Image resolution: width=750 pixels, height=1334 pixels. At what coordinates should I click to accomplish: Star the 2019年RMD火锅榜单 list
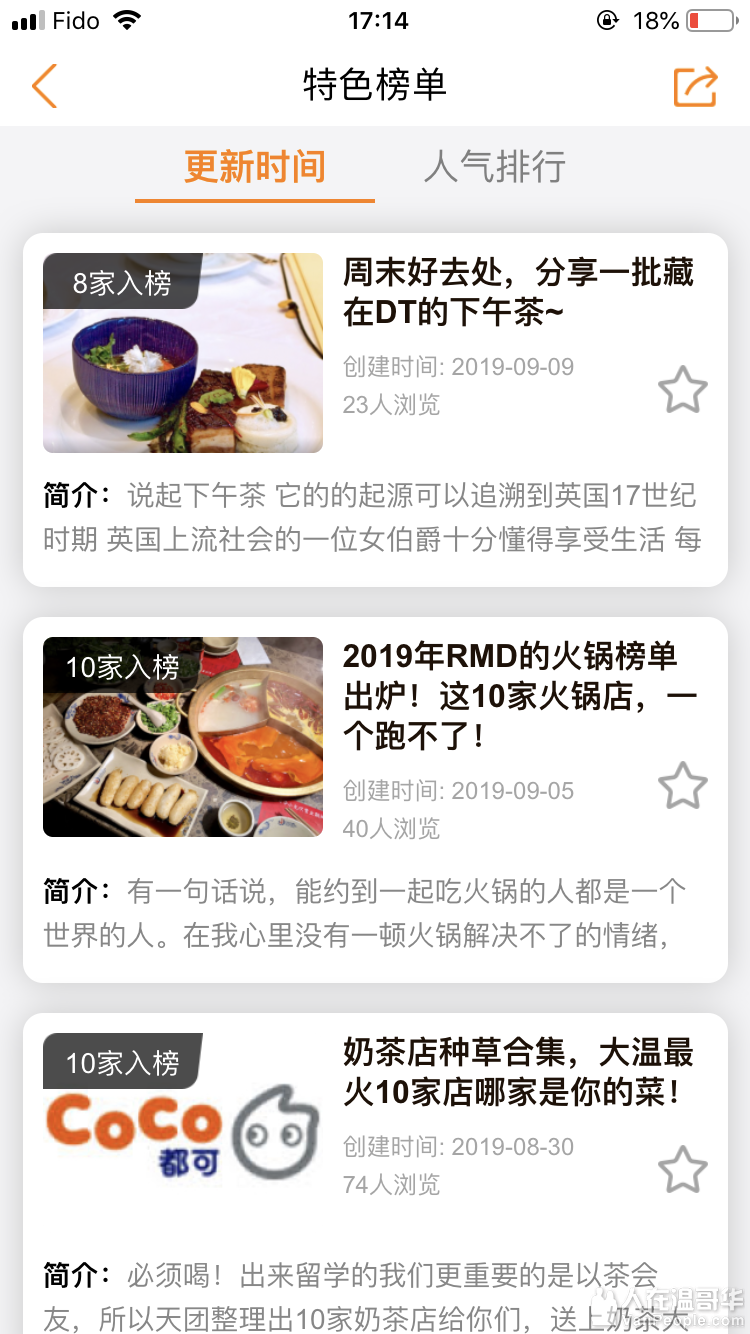(683, 786)
